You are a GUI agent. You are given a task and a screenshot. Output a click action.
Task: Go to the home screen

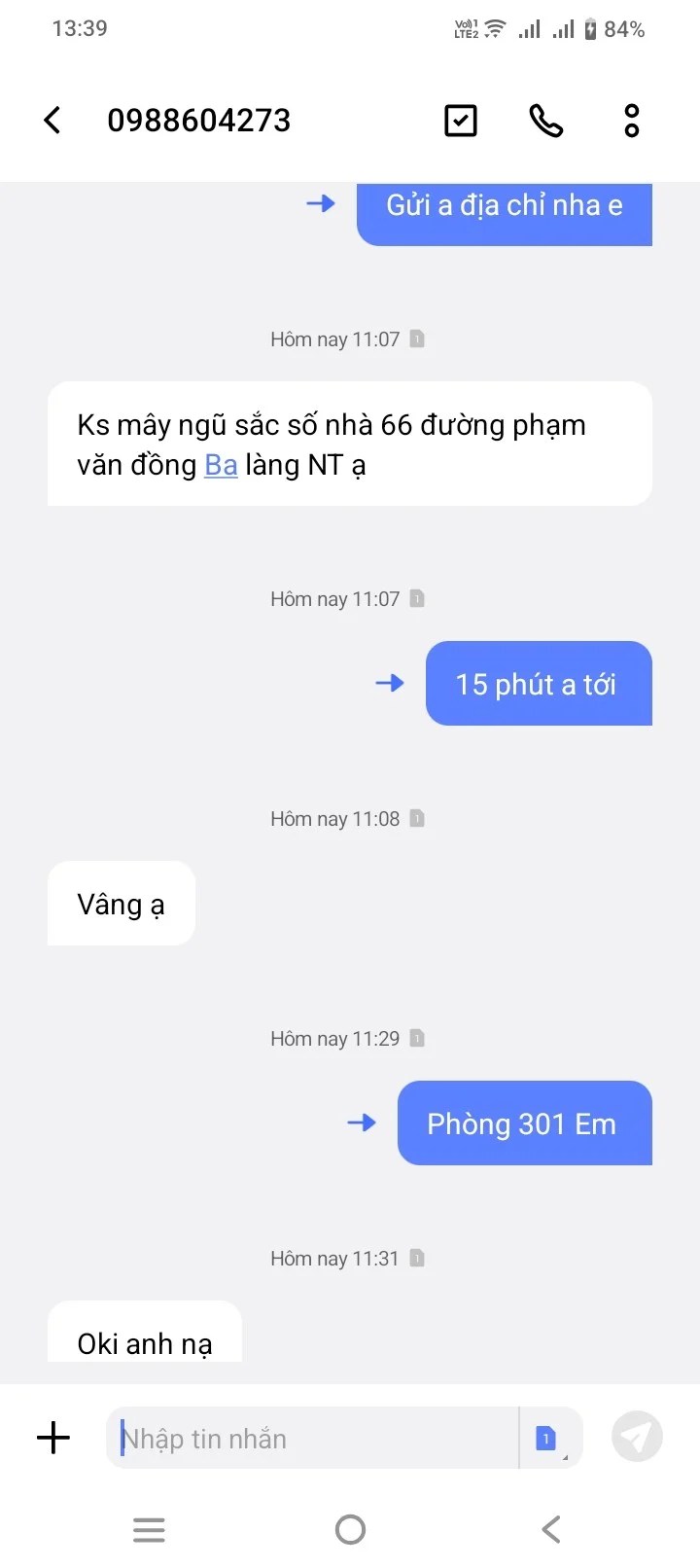pyautogui.click(x=350, y=1529)
